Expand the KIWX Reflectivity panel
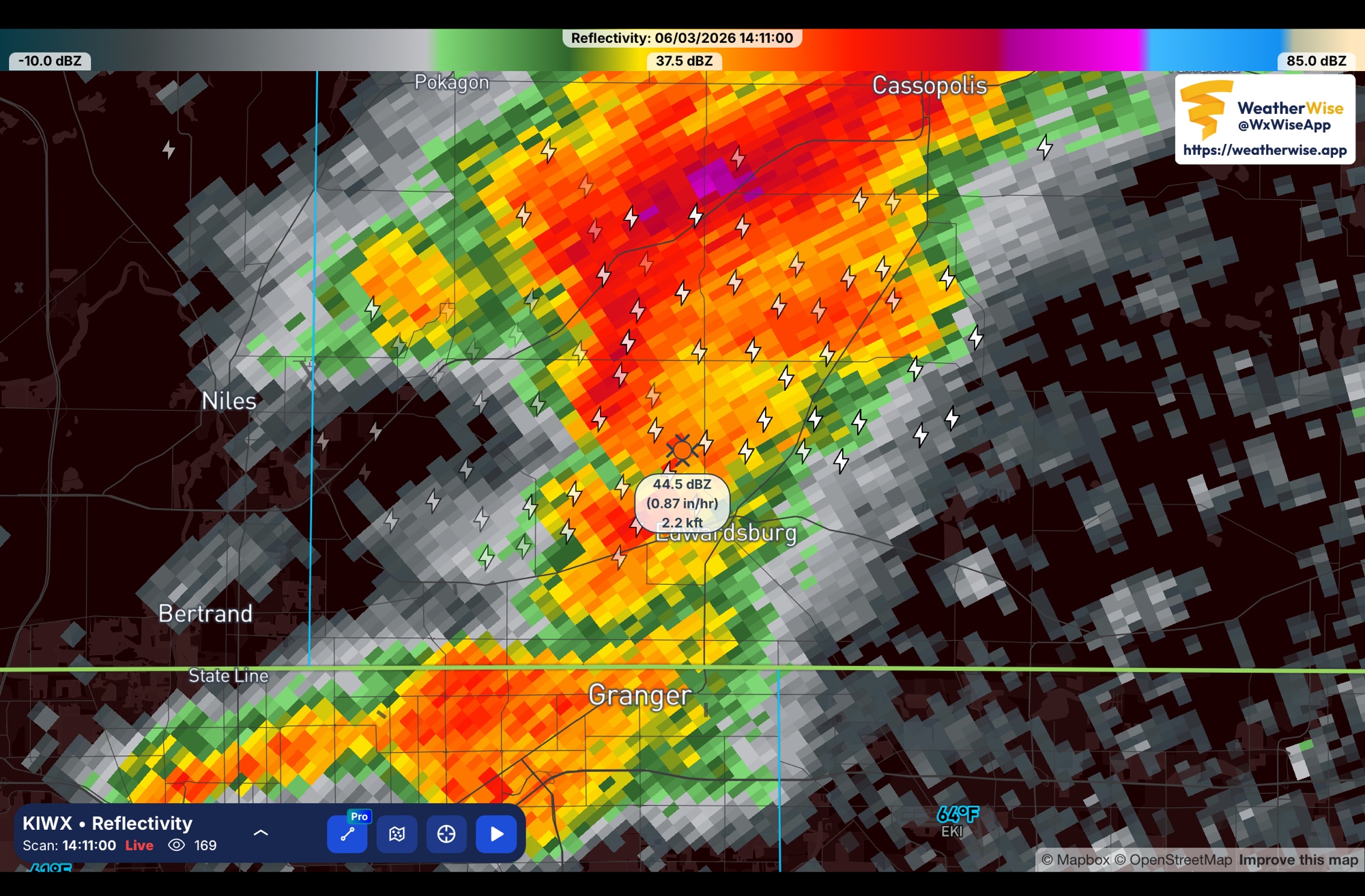Image resolution: width=1365 pixels, height=896 pixels. 261,833
